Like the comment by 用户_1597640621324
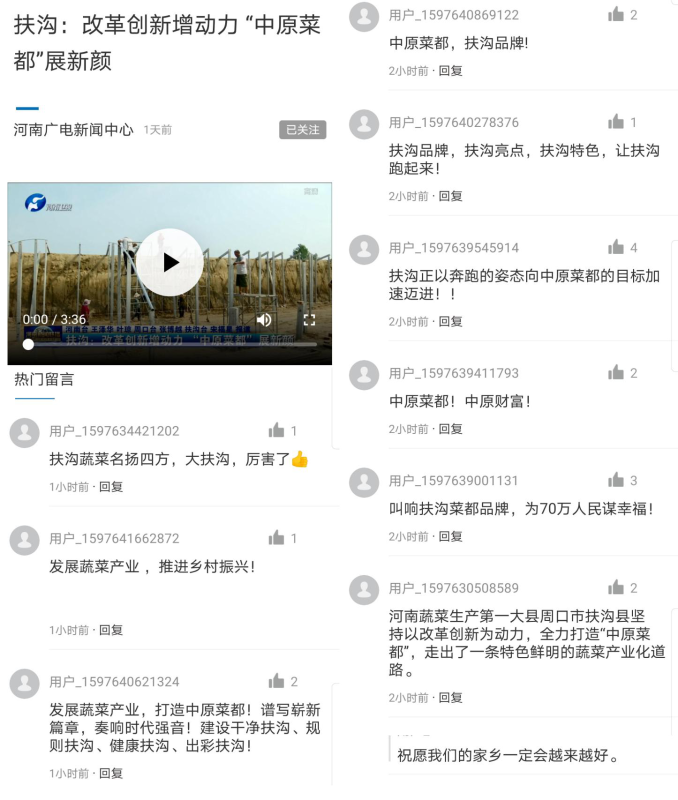The image size is (678, 800). point(277,682)
